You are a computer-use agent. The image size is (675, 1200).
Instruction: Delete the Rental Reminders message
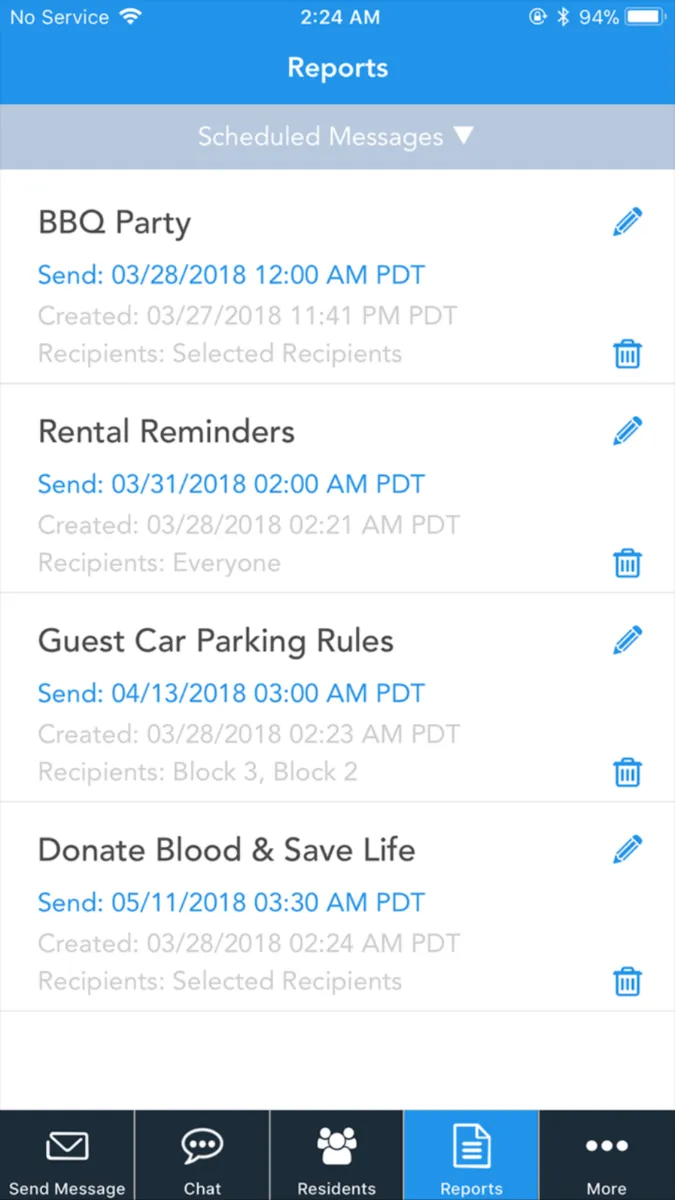coord(627,563)
